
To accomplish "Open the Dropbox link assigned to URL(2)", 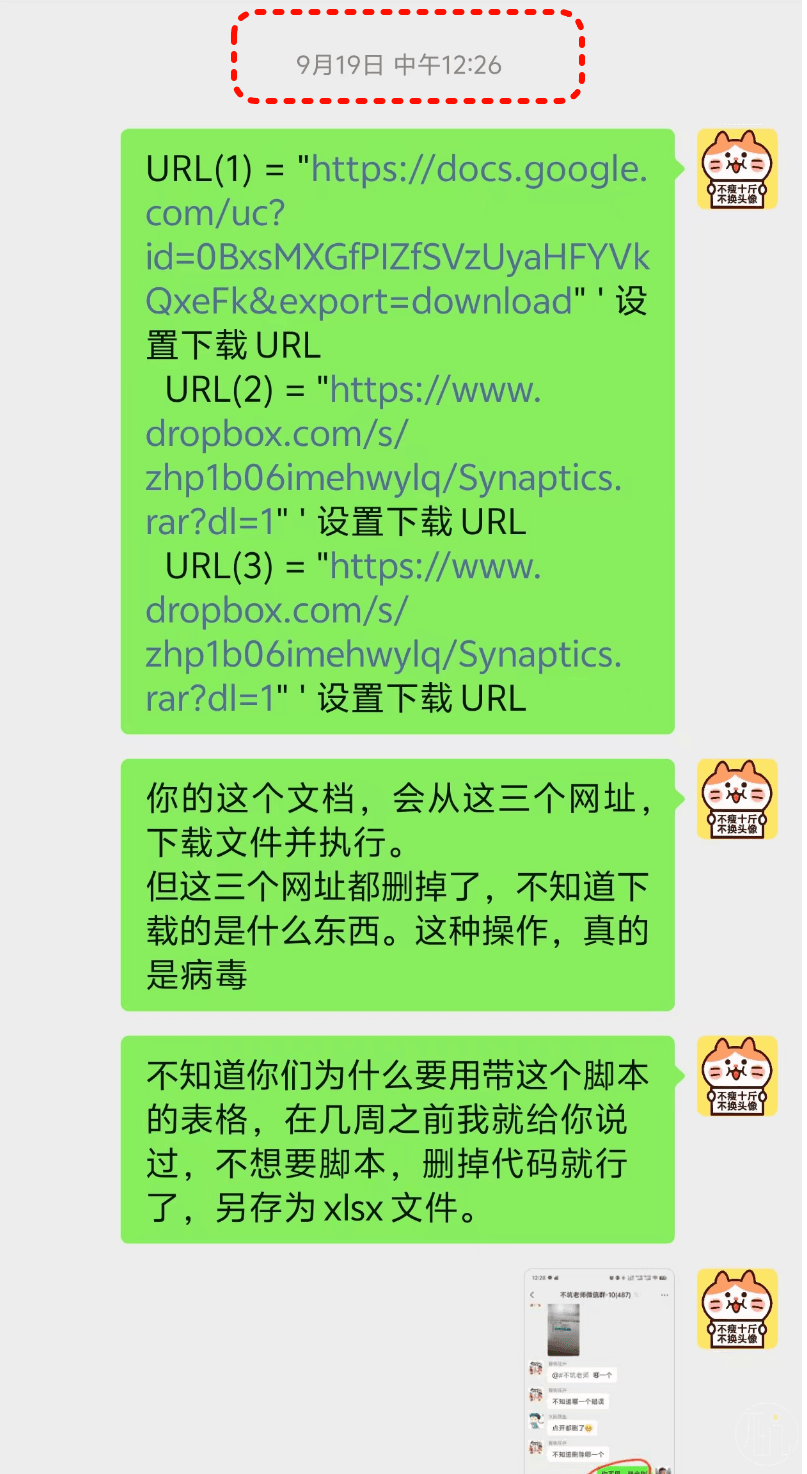I will [x=383, y=457].
